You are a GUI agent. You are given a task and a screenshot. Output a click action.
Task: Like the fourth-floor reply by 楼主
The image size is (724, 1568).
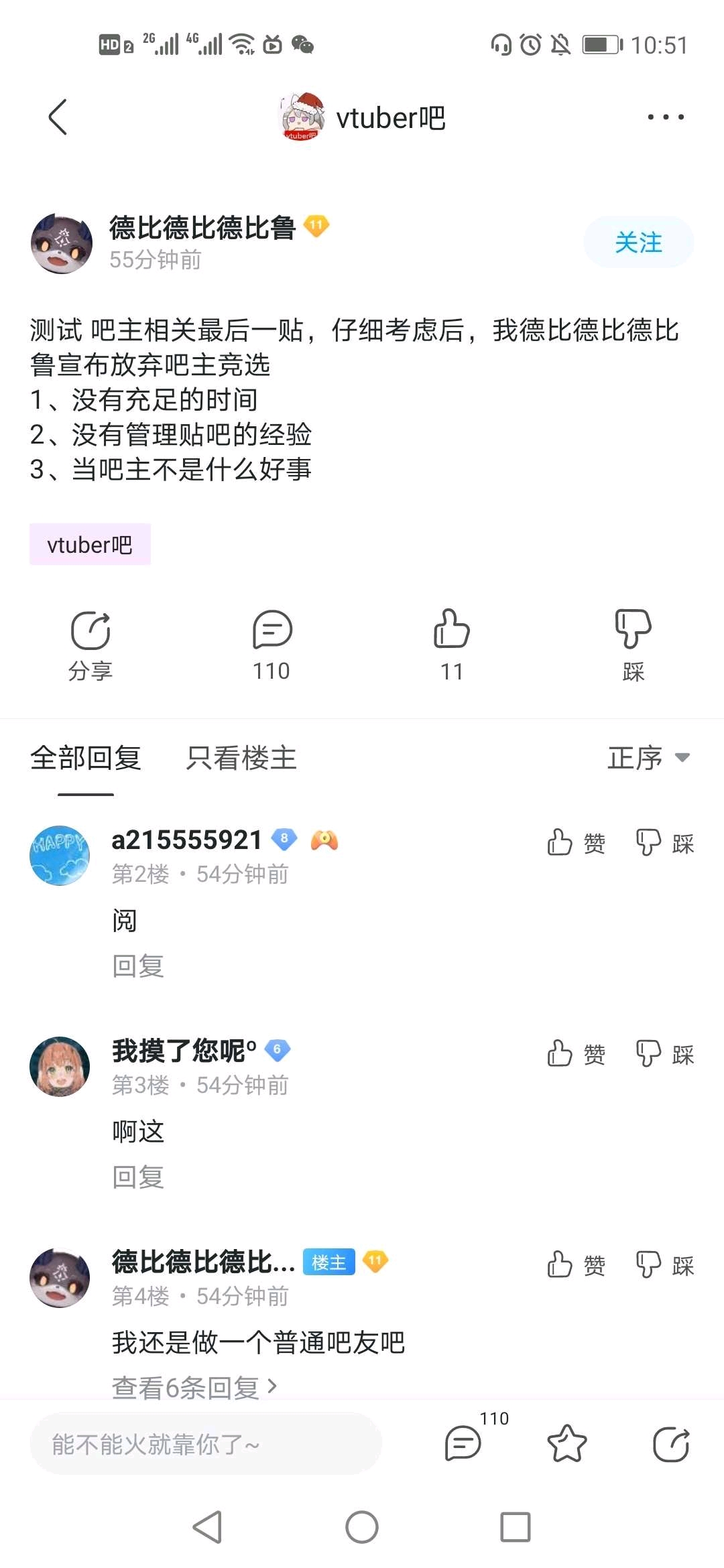[575, 1265]
